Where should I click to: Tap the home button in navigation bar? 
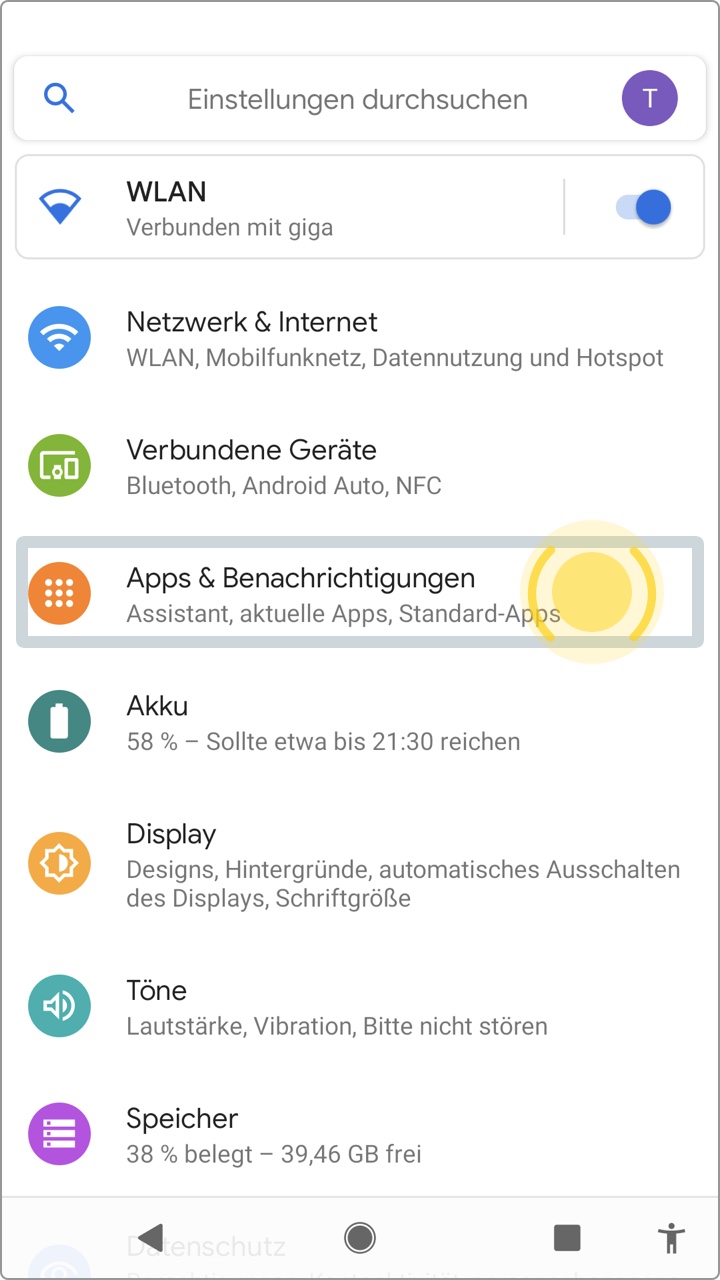[x=360, y=1238]
